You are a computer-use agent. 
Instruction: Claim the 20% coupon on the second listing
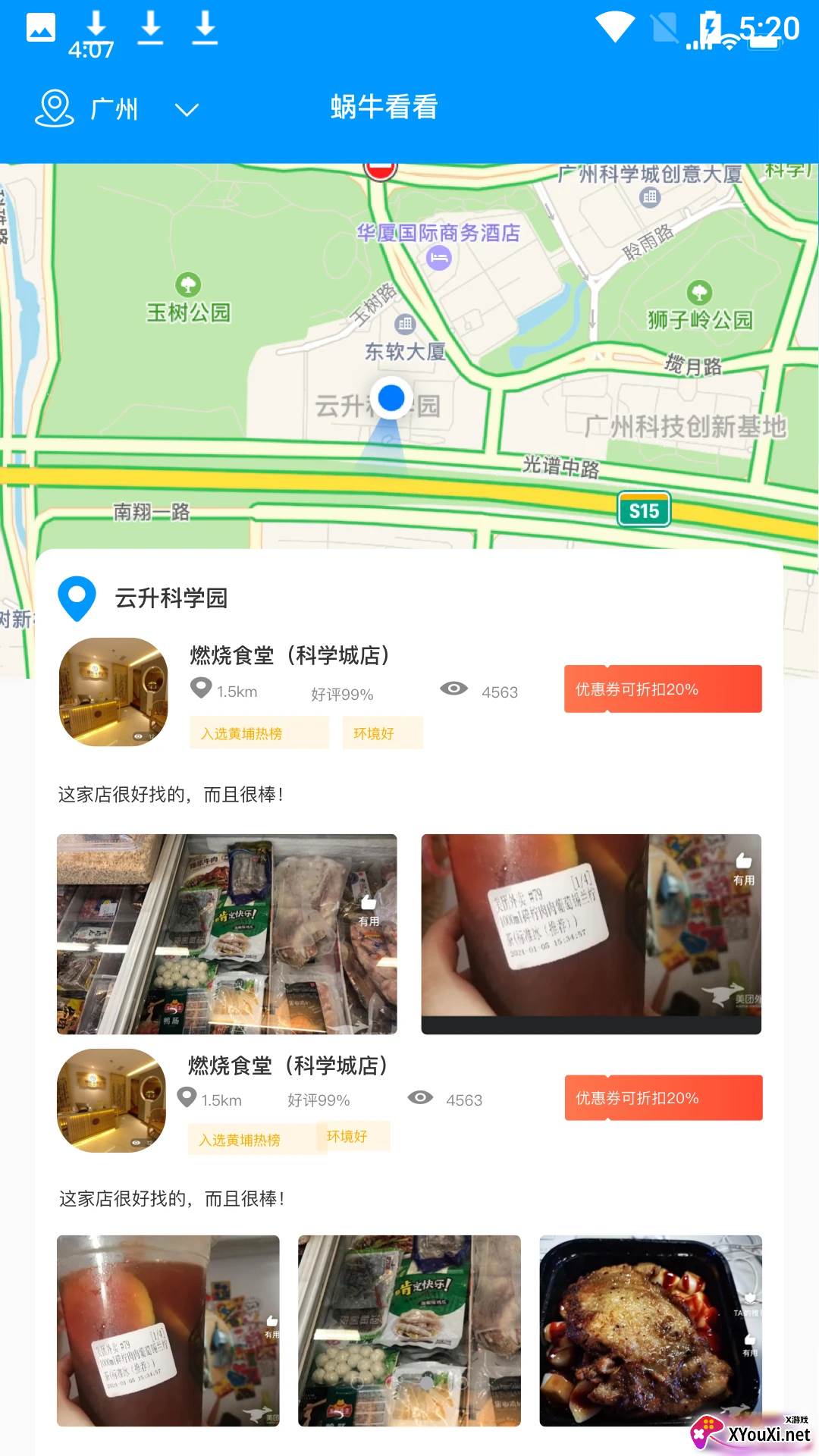[663, 1097]
